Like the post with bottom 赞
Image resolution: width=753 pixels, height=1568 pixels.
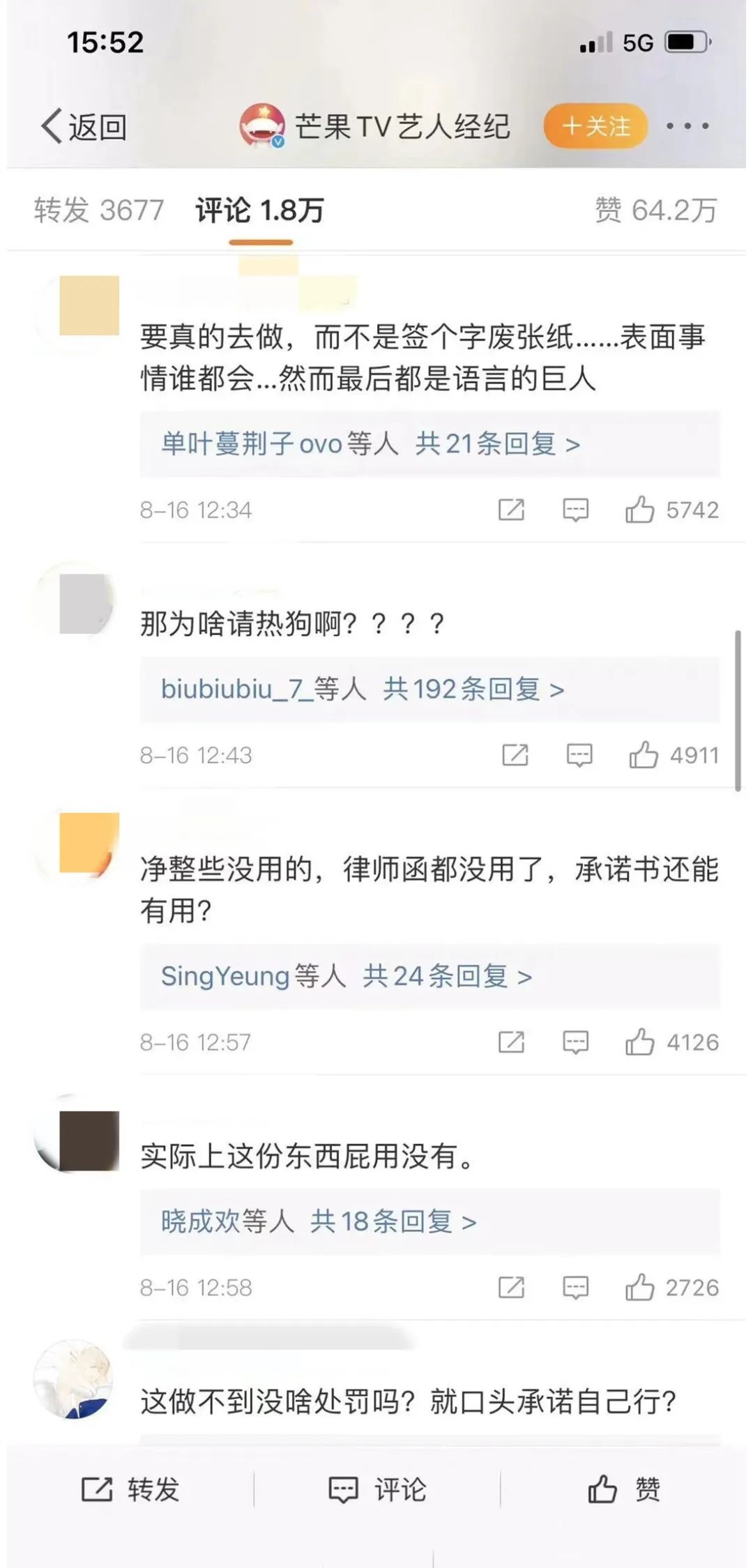(623, 1490)
